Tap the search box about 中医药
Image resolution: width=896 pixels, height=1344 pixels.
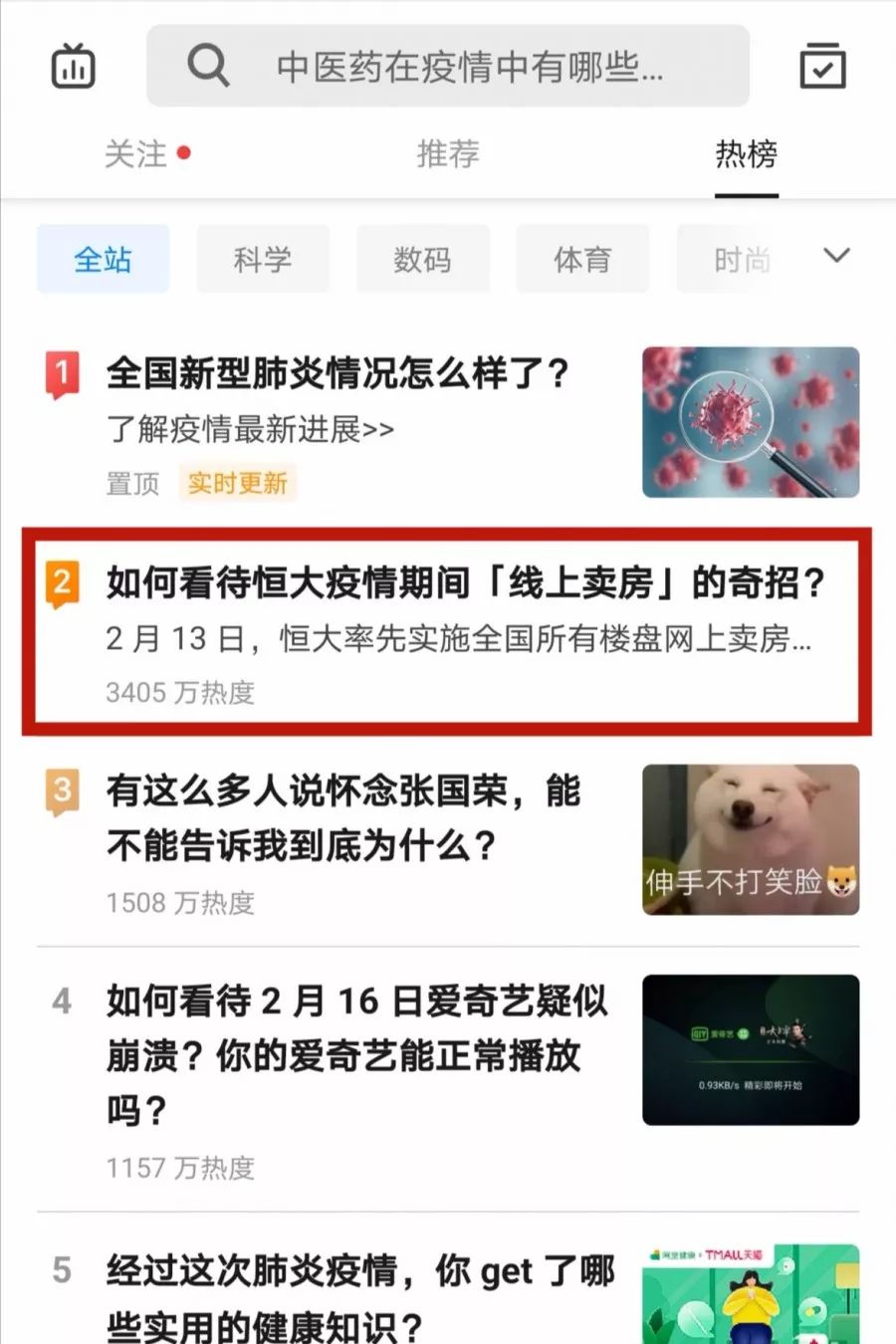coord(448,67)
